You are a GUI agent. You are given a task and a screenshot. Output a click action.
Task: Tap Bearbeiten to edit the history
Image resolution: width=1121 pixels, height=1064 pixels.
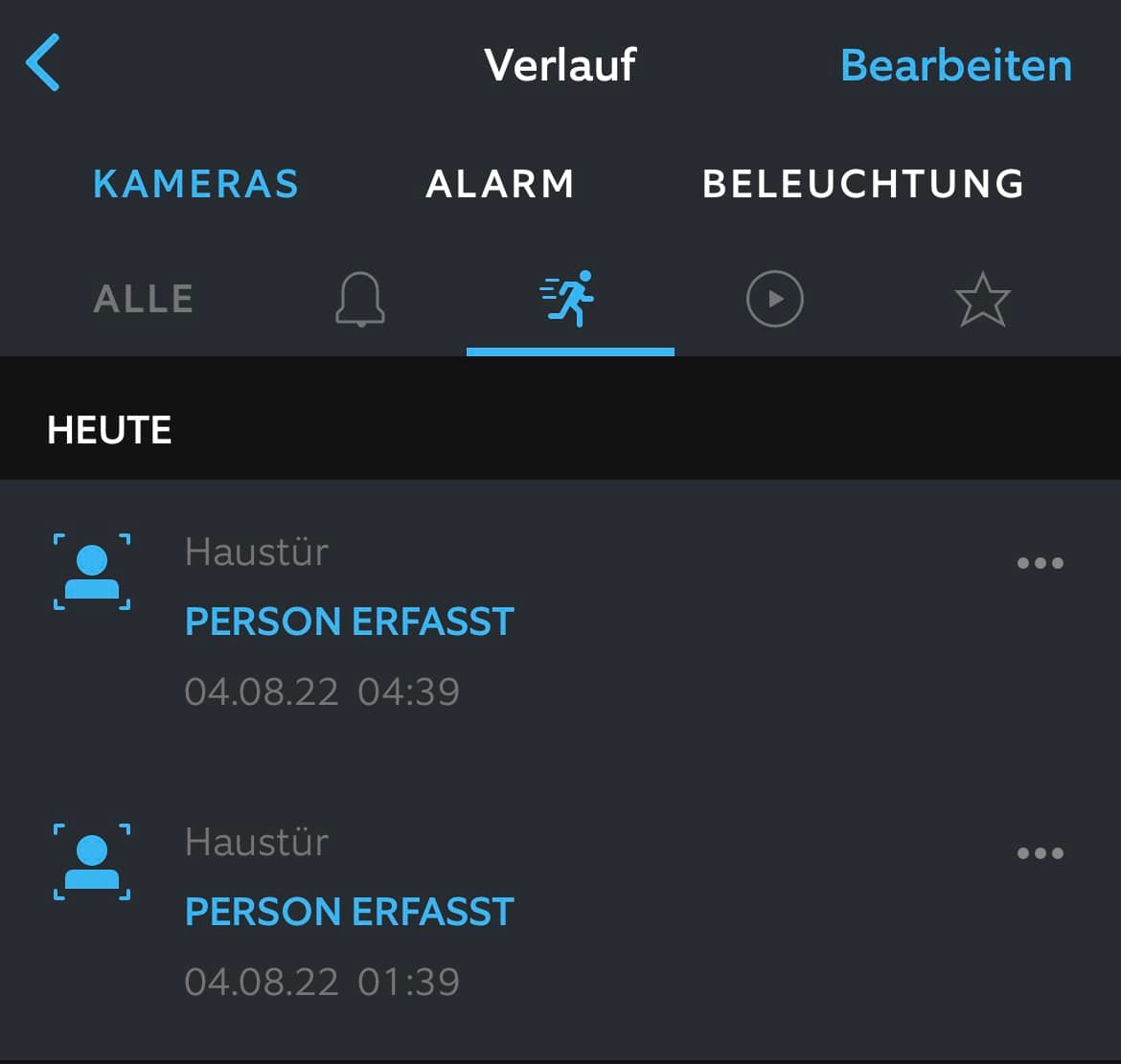(x=955, y=65)
